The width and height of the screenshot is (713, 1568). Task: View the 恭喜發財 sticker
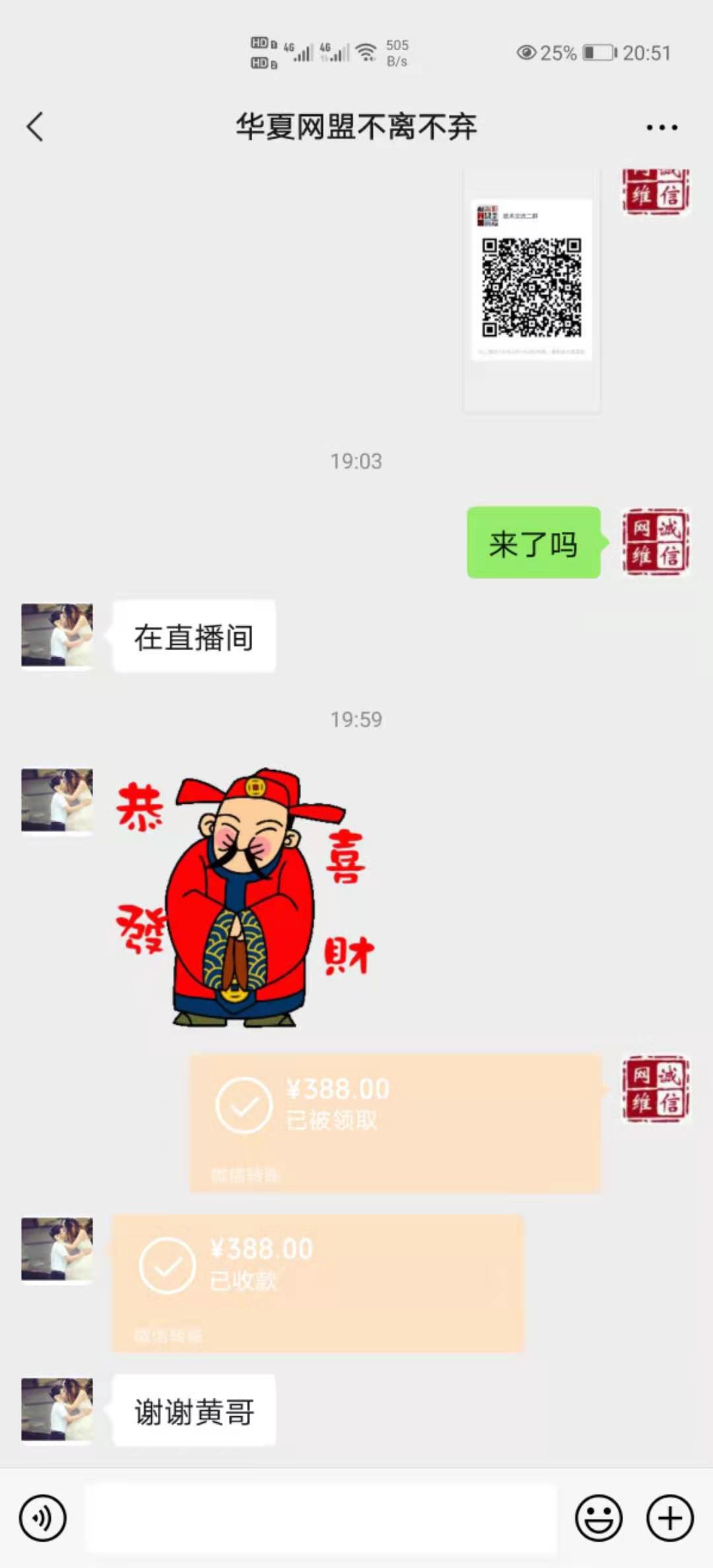(x=244, y=898)
